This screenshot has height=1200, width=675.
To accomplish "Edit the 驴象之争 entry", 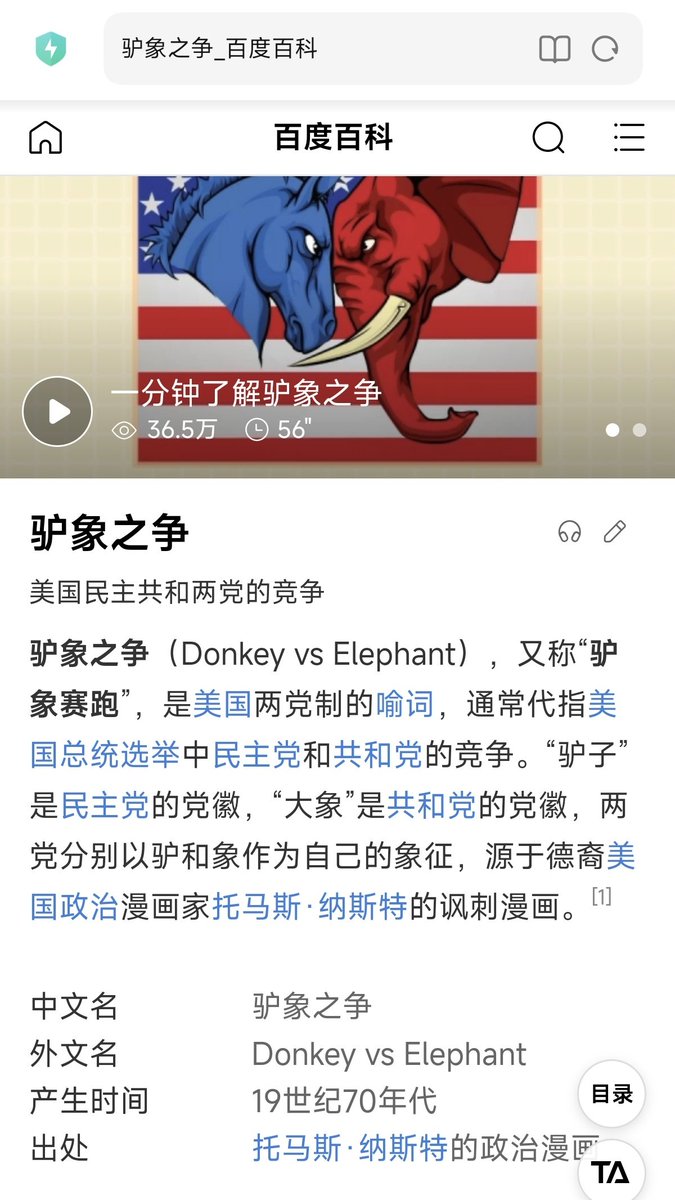I will pyautogui.click(x=615, y=532).
